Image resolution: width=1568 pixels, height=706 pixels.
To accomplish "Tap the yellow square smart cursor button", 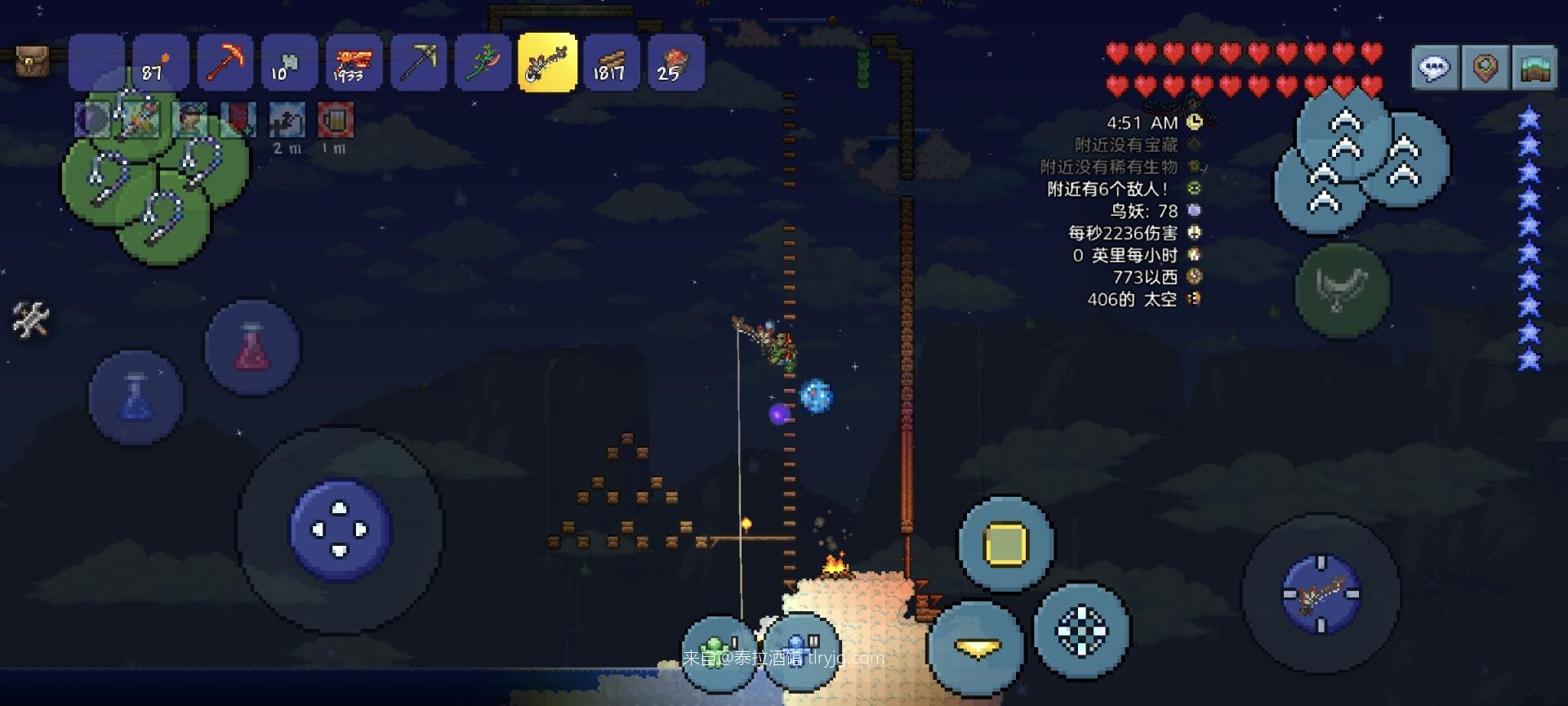I will [x=1006, y=544].
